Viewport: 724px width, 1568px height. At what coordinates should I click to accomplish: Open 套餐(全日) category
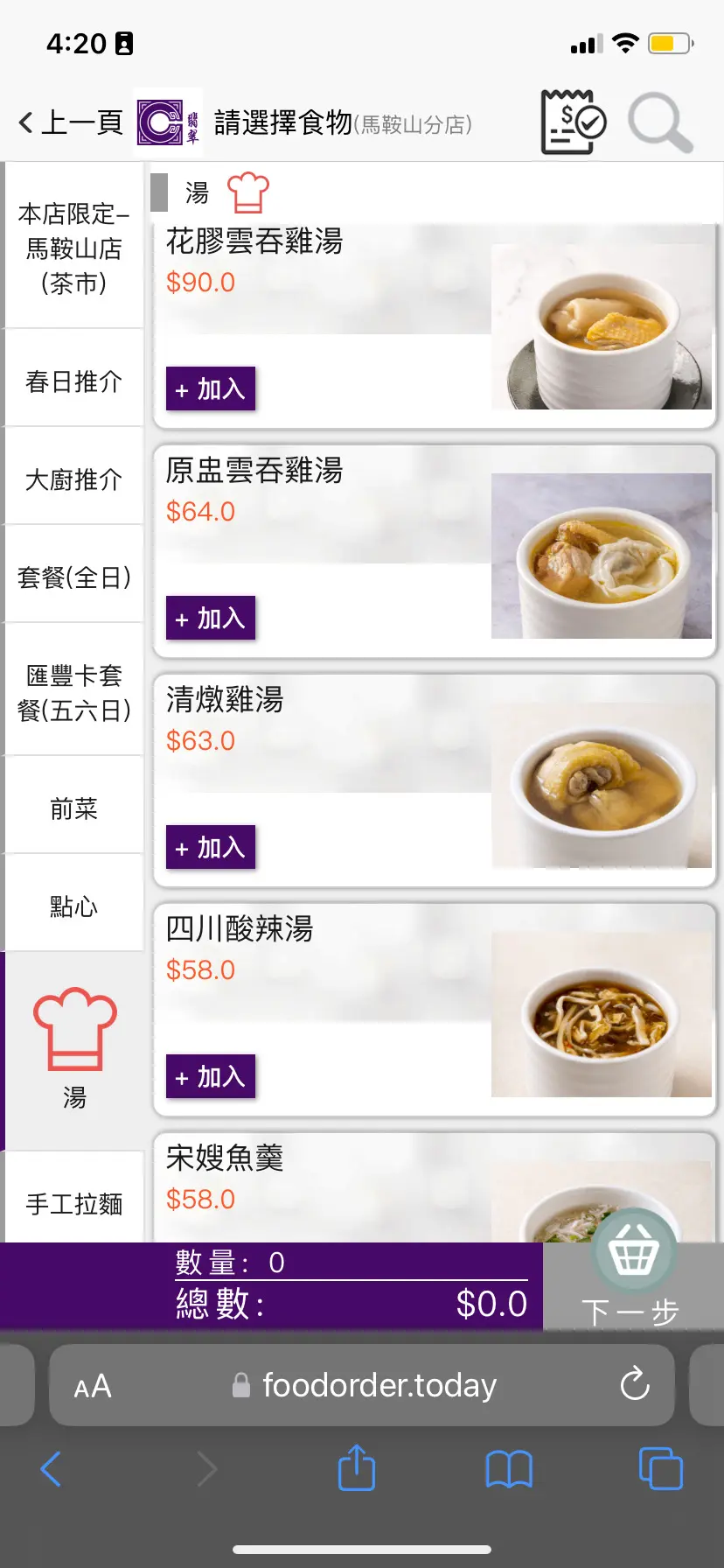pos(73,577)
